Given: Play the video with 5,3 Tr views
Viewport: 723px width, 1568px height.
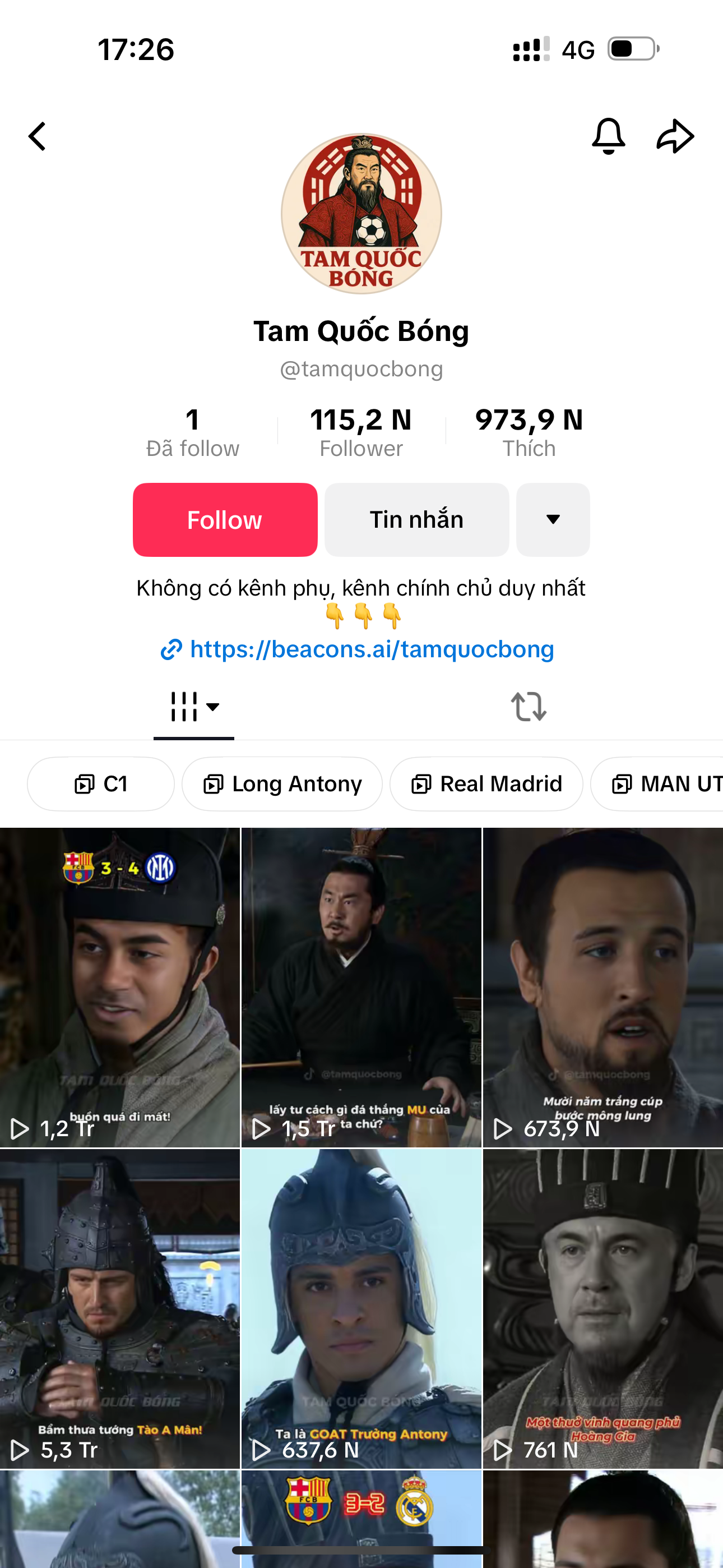Looking at the screenshot, I should [120, 1309].
